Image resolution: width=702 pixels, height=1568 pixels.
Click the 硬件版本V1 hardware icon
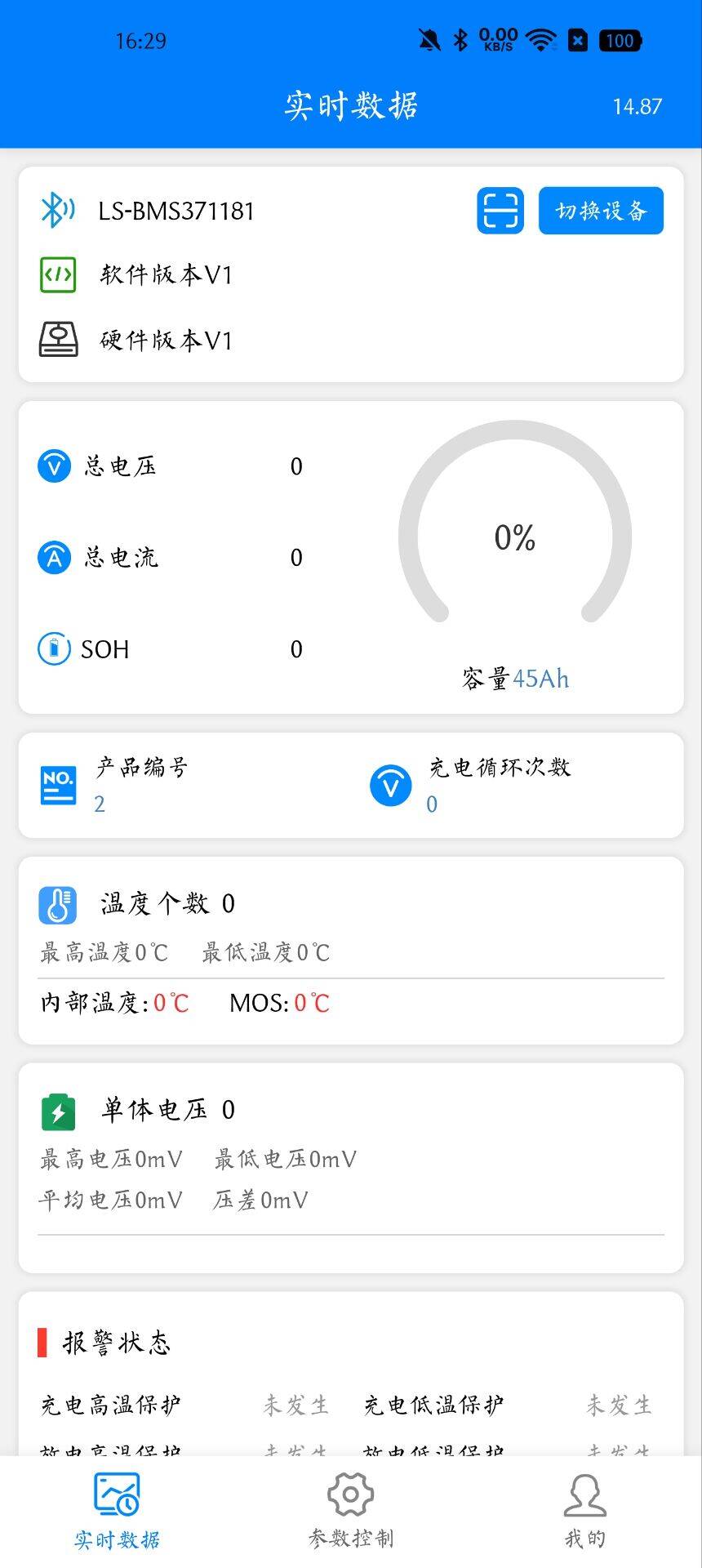point(56,340)
